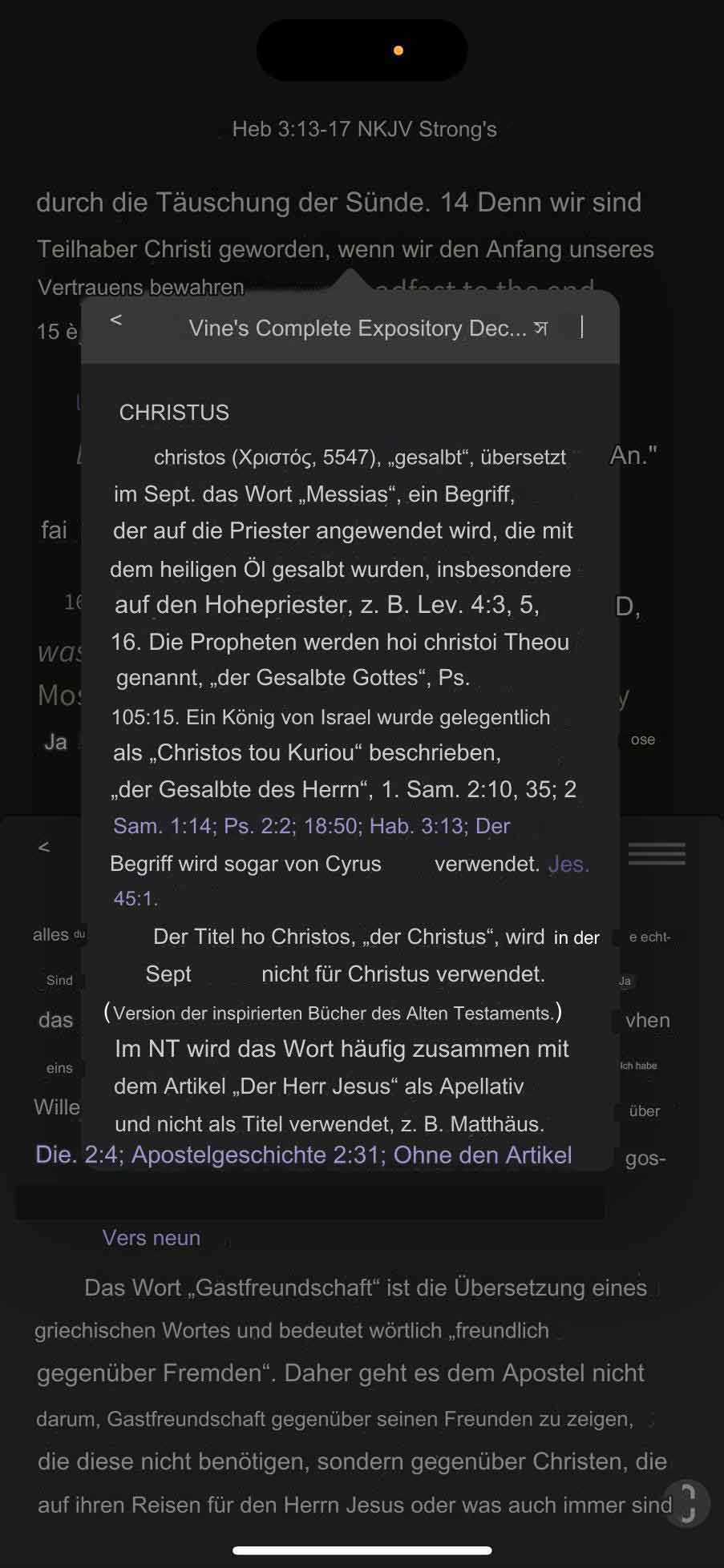Tap the back chevron in Vine's dictionary header
The width and height of the screenshot is (724, 1568).
pyautogui.click(x=115, y=320)
